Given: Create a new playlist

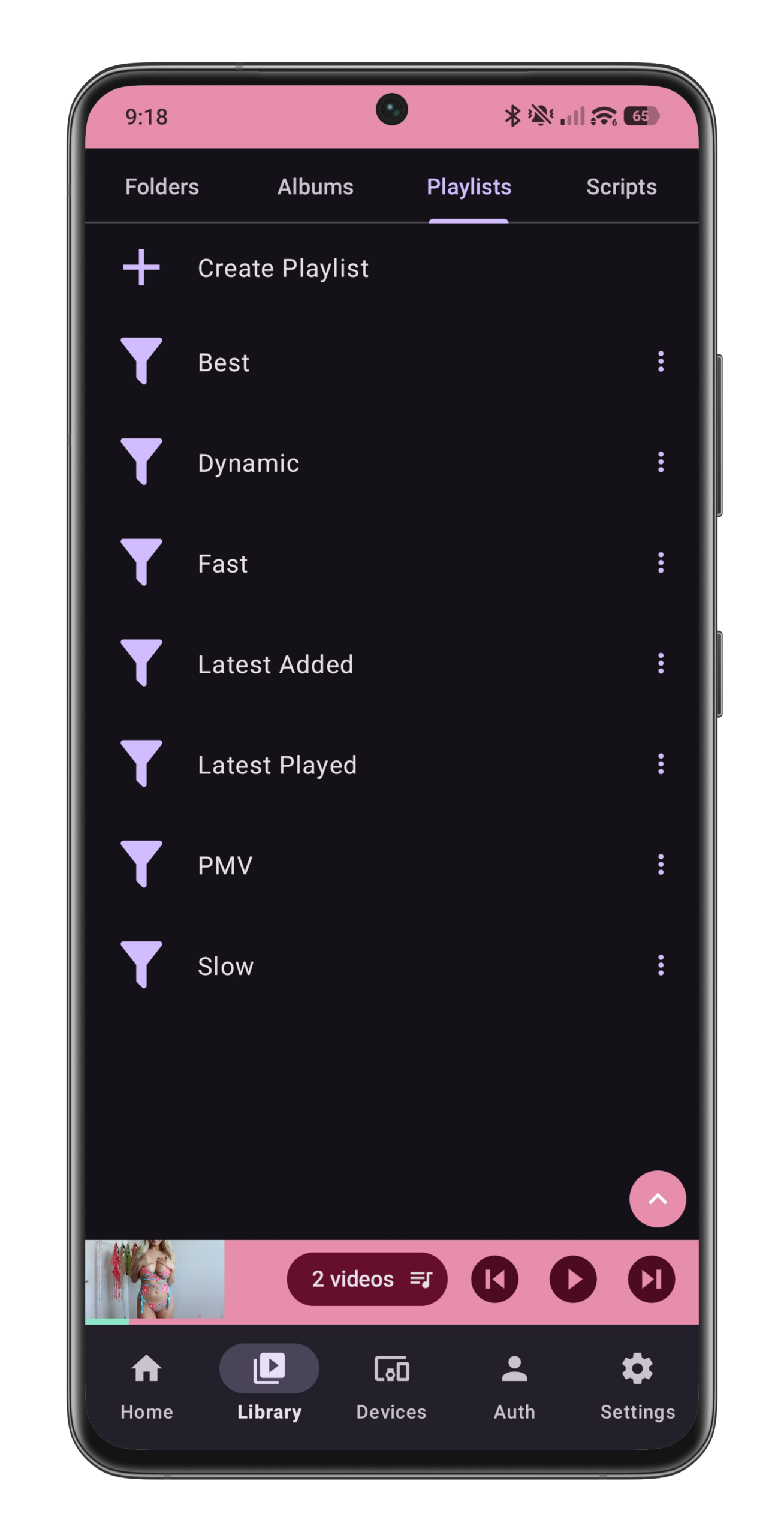Looking at the screenshot, I should coord(282,268).
